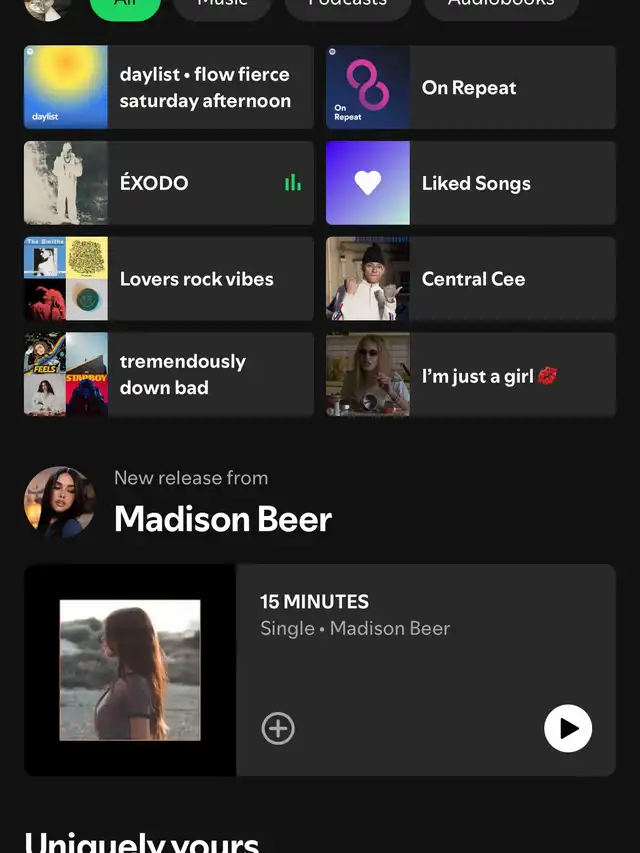Open the Lovers rock vibes playlist

[168, 279]
